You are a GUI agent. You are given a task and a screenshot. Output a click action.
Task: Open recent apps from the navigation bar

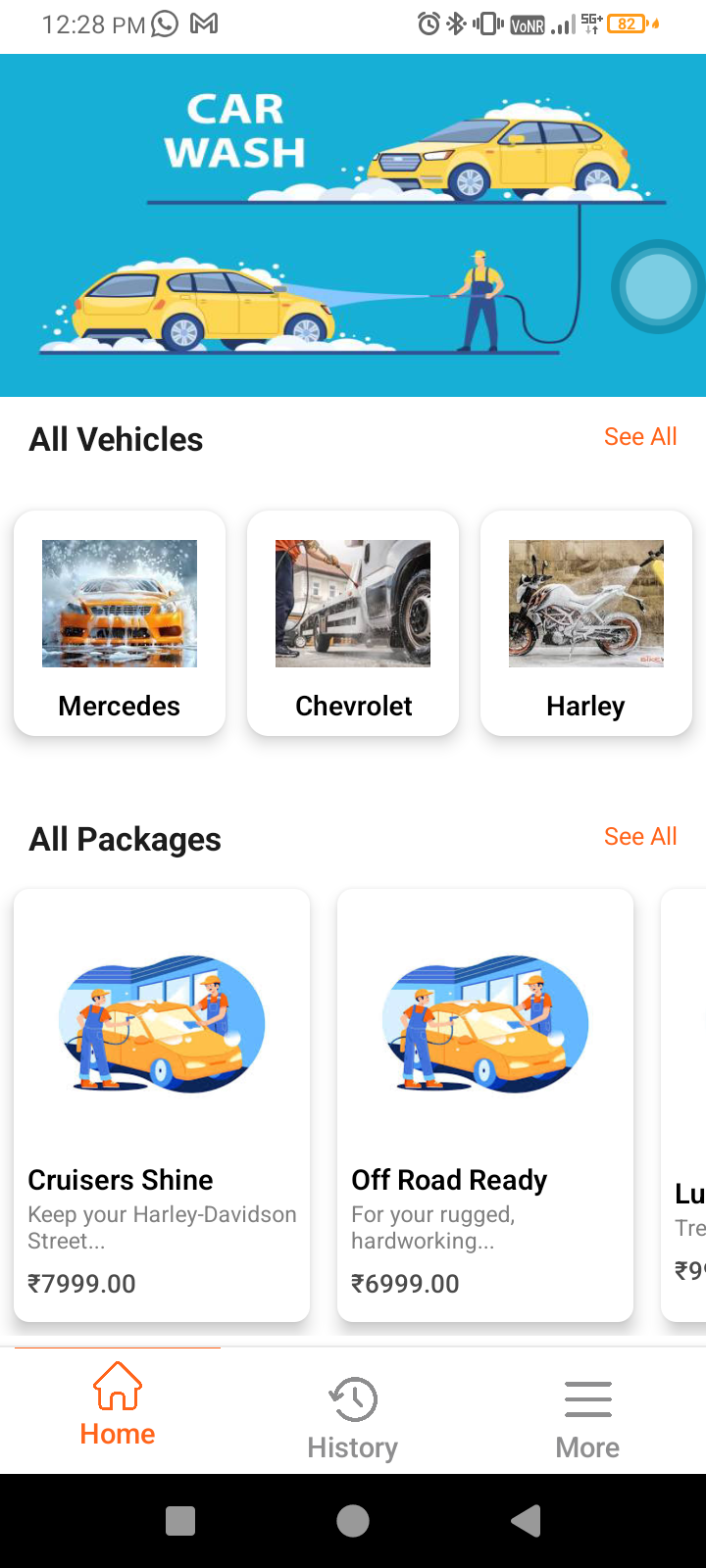tap(180, 1521)
